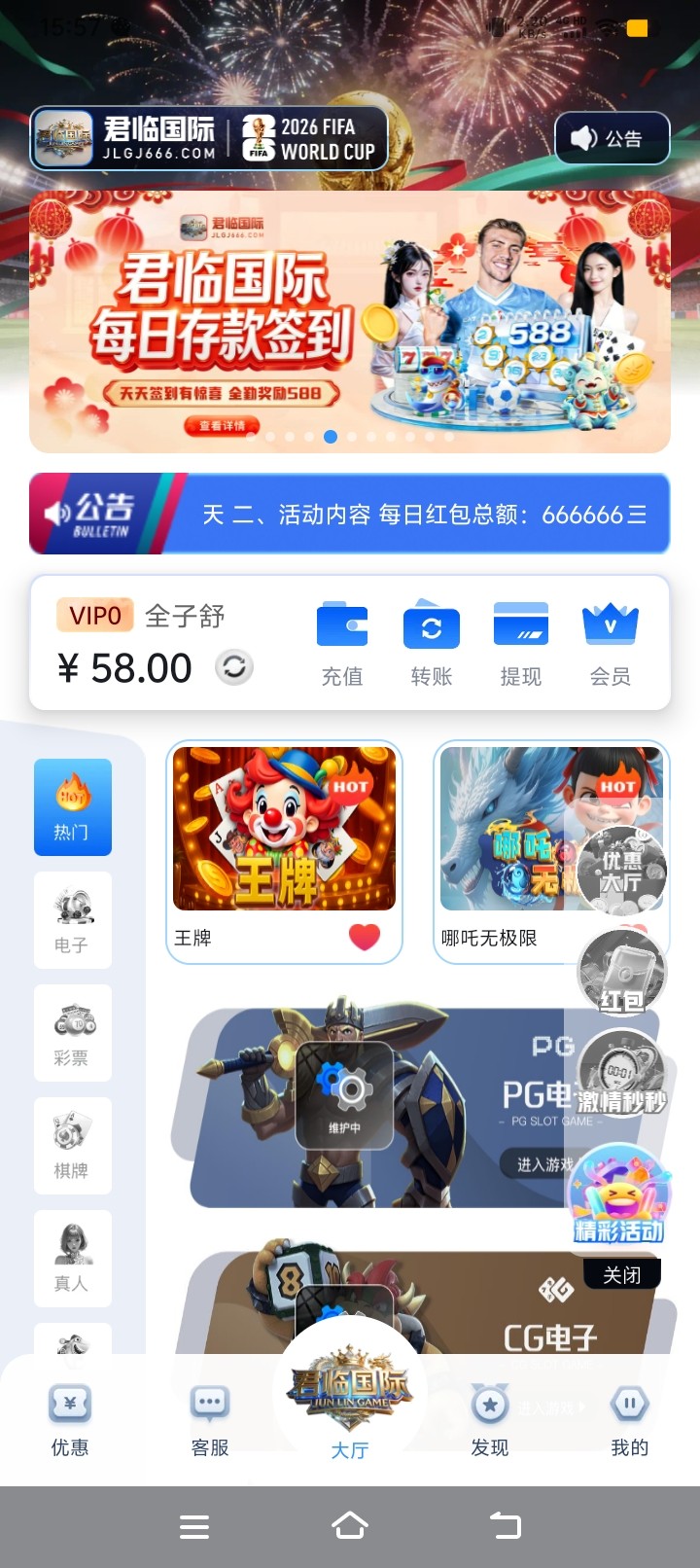The image size is (700, 1568).
Task: Switch to the 热门 hot games tab
Action: click(x=72, y=805)
